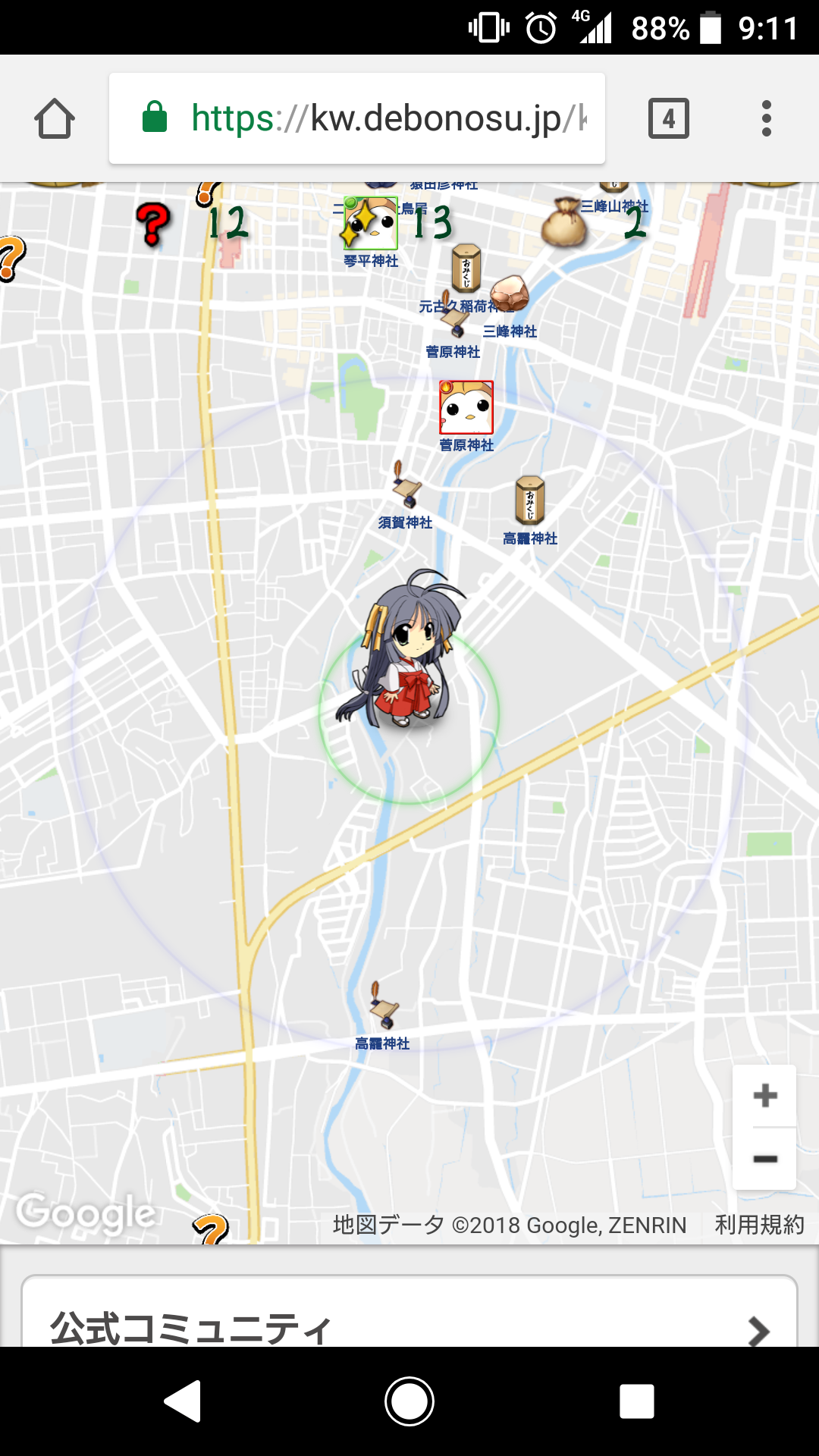Zoom out of the map
The width and height of the screenshot is (819, 1456).
764,1159
